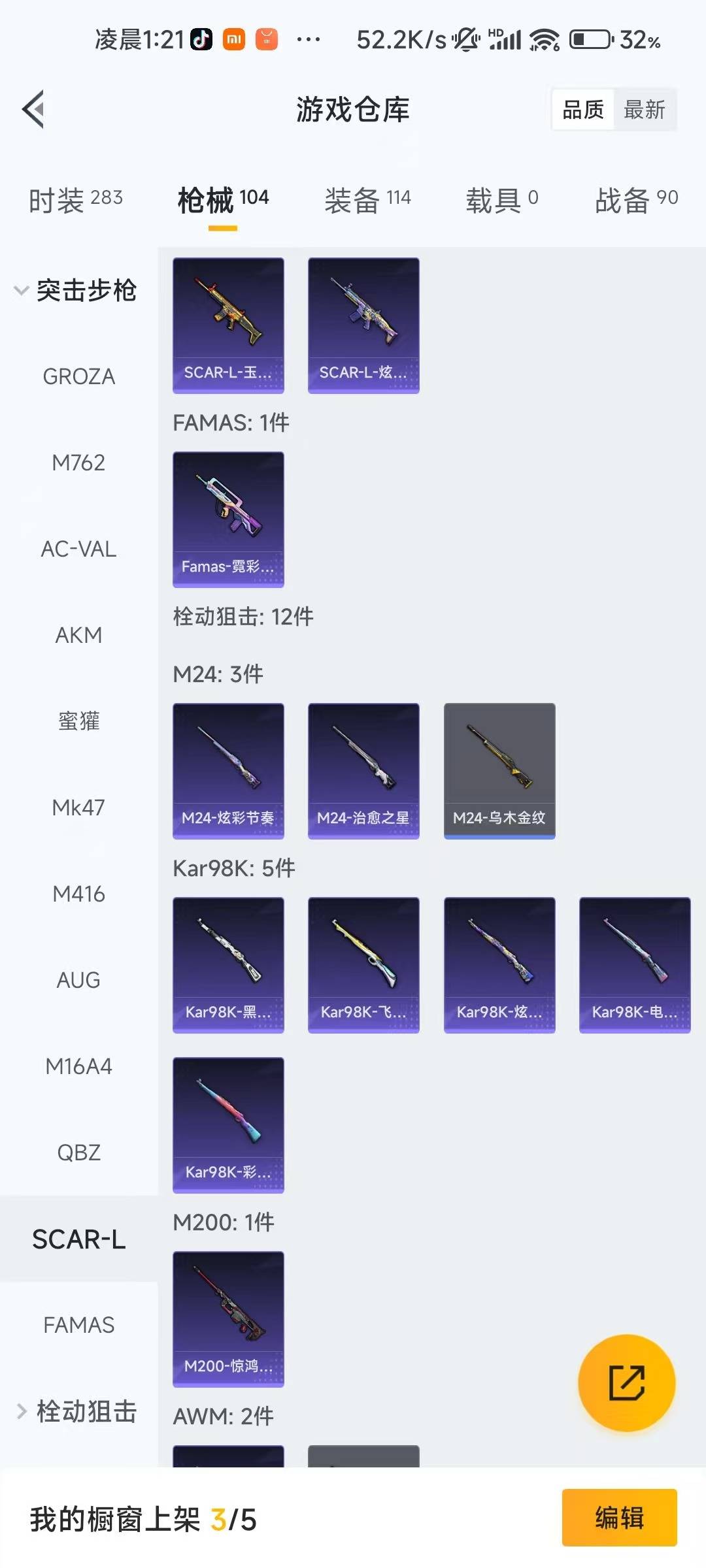This screenshot has width=706, height=1568.
Task: Switch sorting to 最新 mode
Action: click(645, 110)
